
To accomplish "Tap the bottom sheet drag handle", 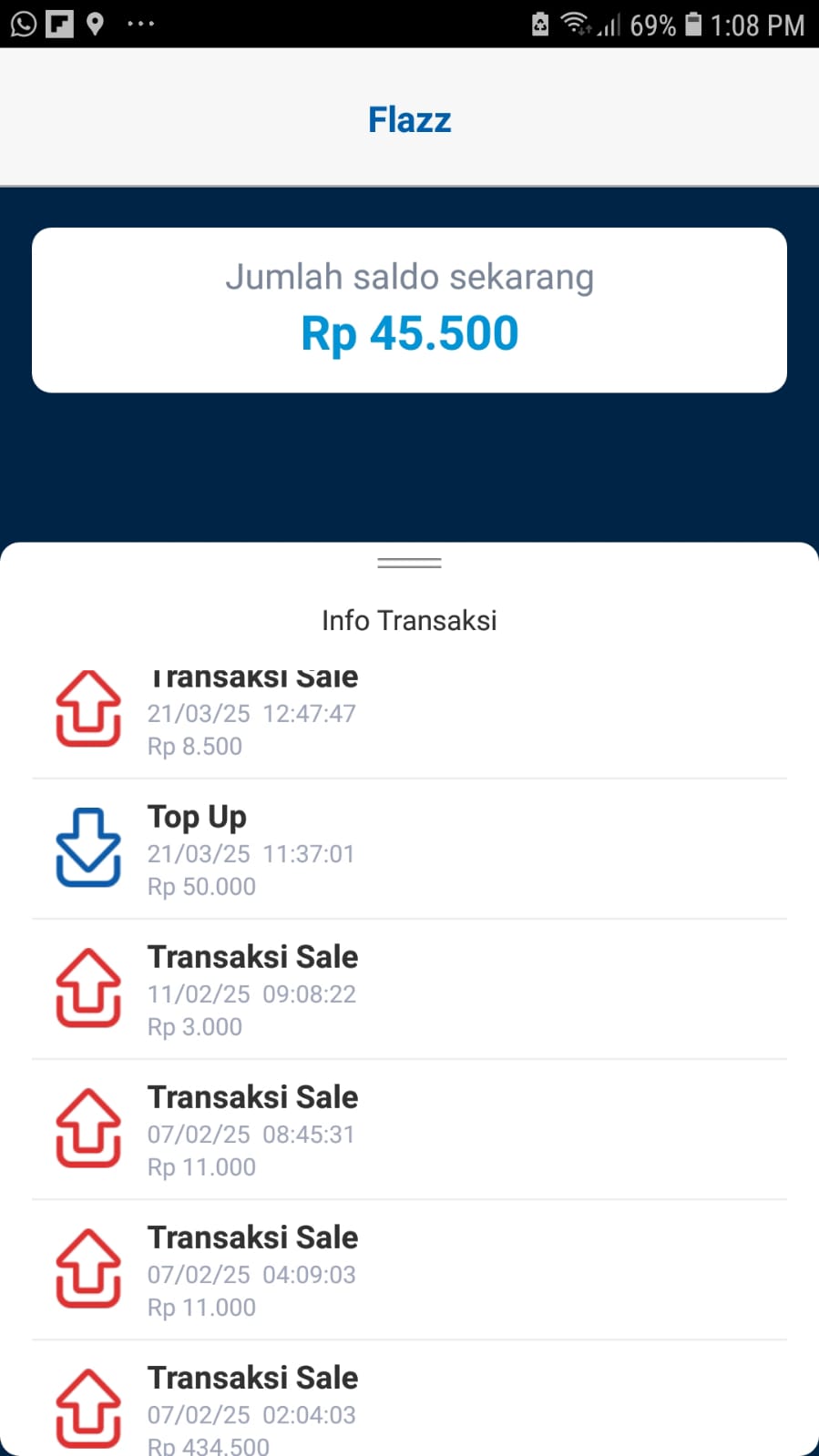I will point(409,564).
